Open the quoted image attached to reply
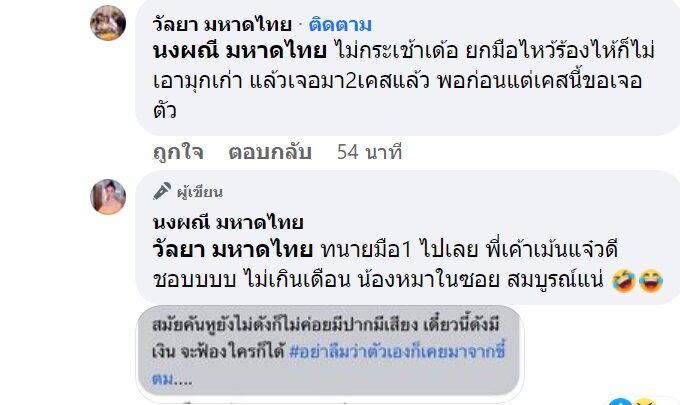Viewport: 680px width, 405px height. point(331,353)
